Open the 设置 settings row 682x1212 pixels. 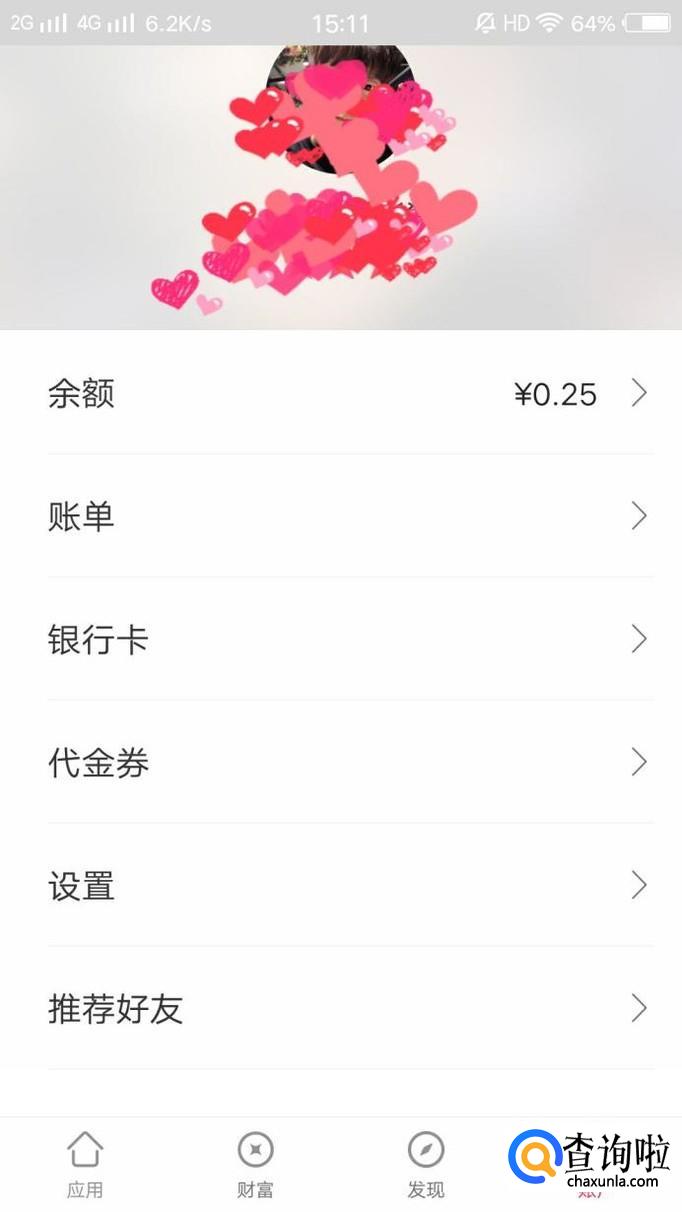pos(340,886)
